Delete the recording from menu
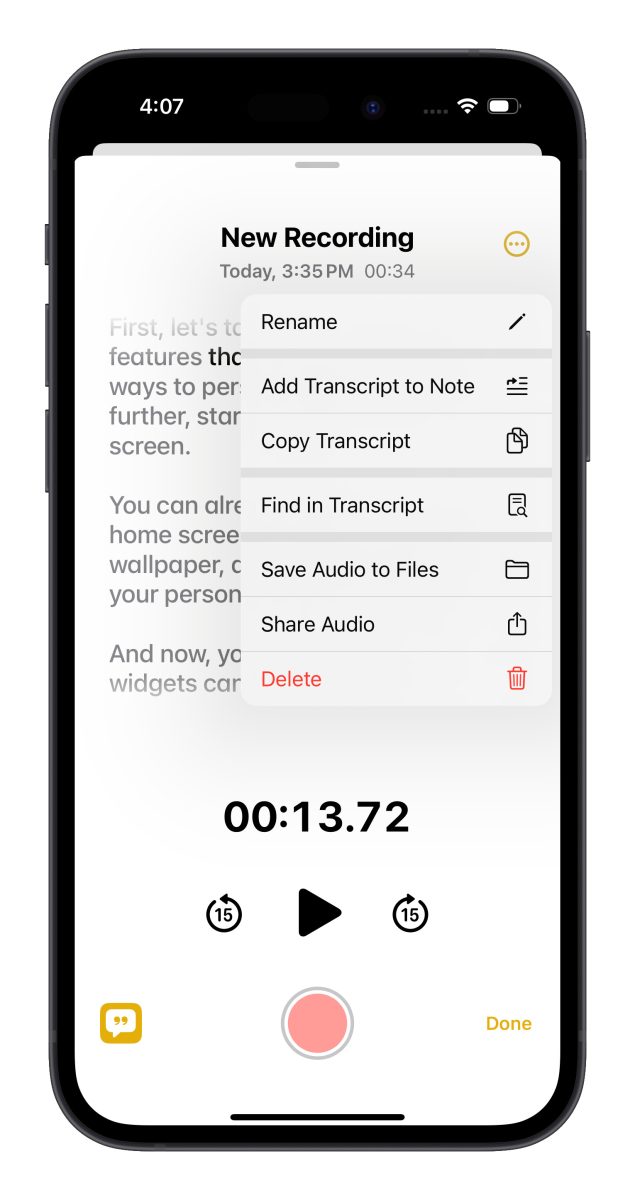 pyautogui.click(x=395, y=679)
